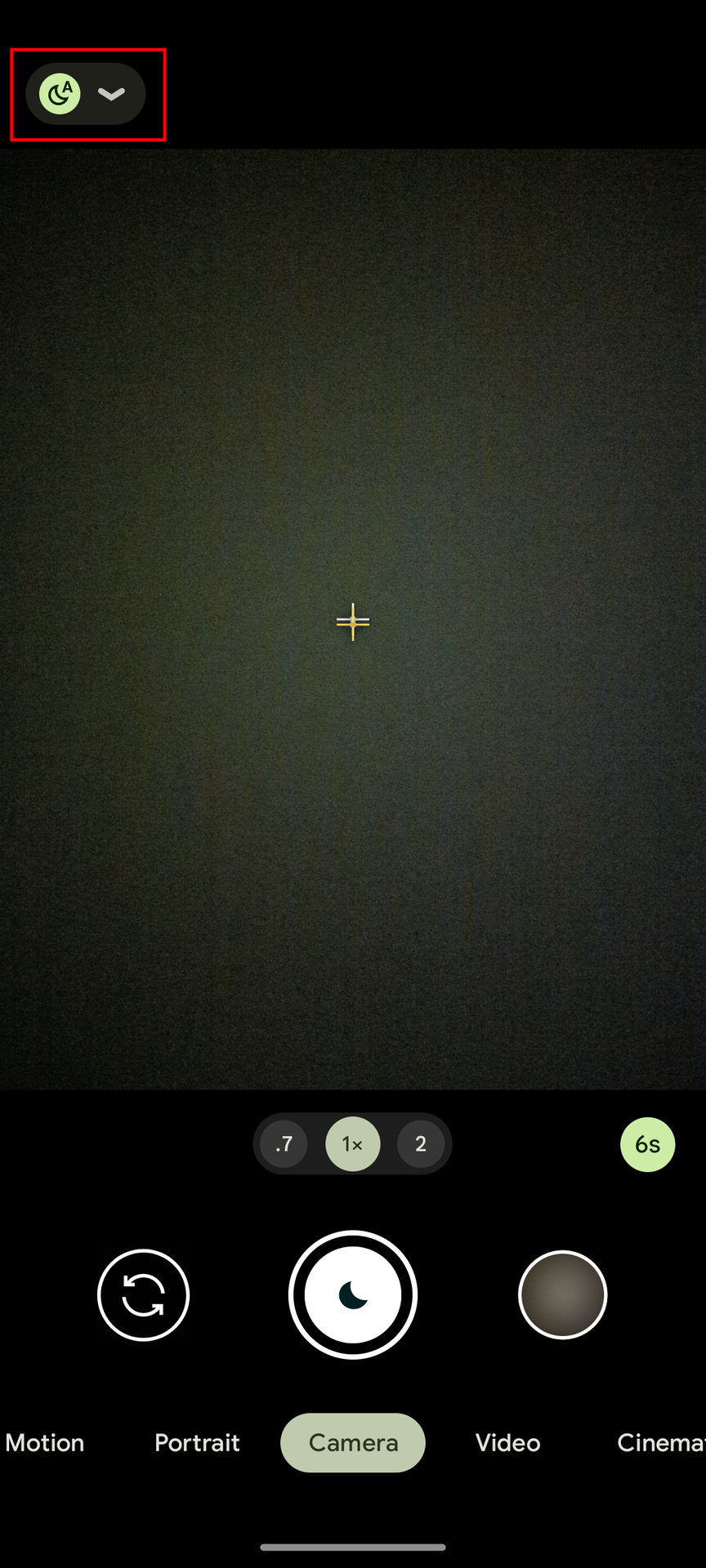
Task: Tap the 6s Night Sight exposure button
Action: click(648, 1144)
